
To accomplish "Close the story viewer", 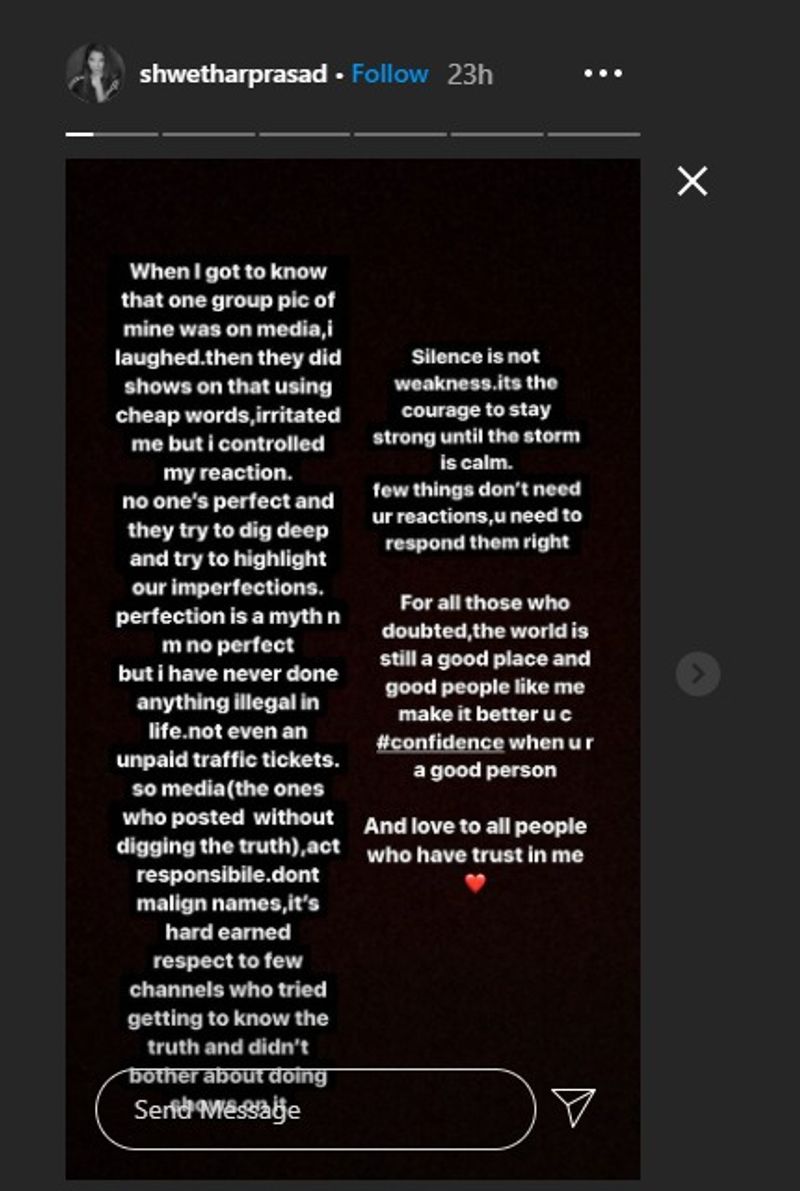I will pyautogui.click(x=692, y=181).
